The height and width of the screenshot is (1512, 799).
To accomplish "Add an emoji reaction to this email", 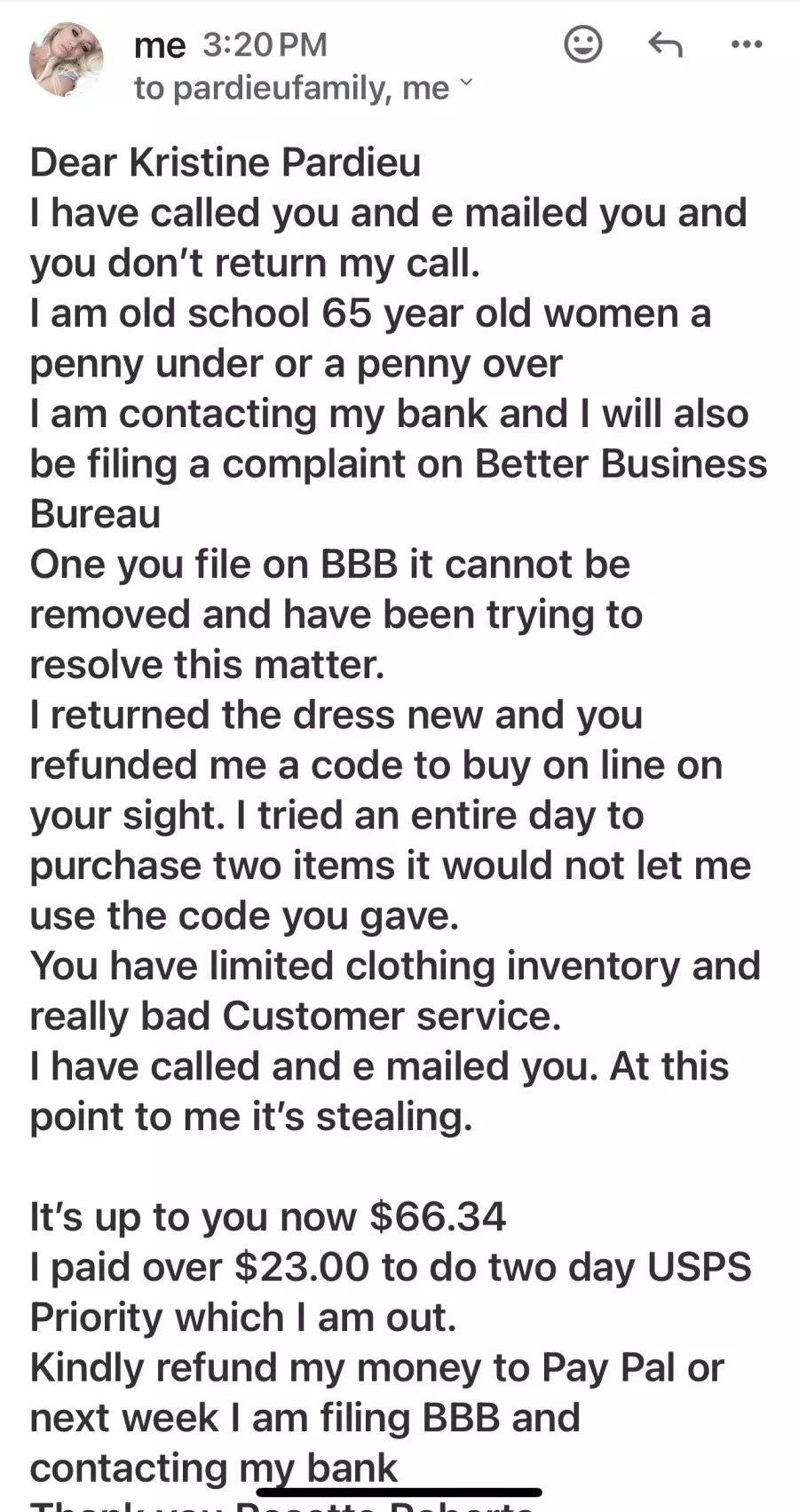I will click(x=583, y=44).
